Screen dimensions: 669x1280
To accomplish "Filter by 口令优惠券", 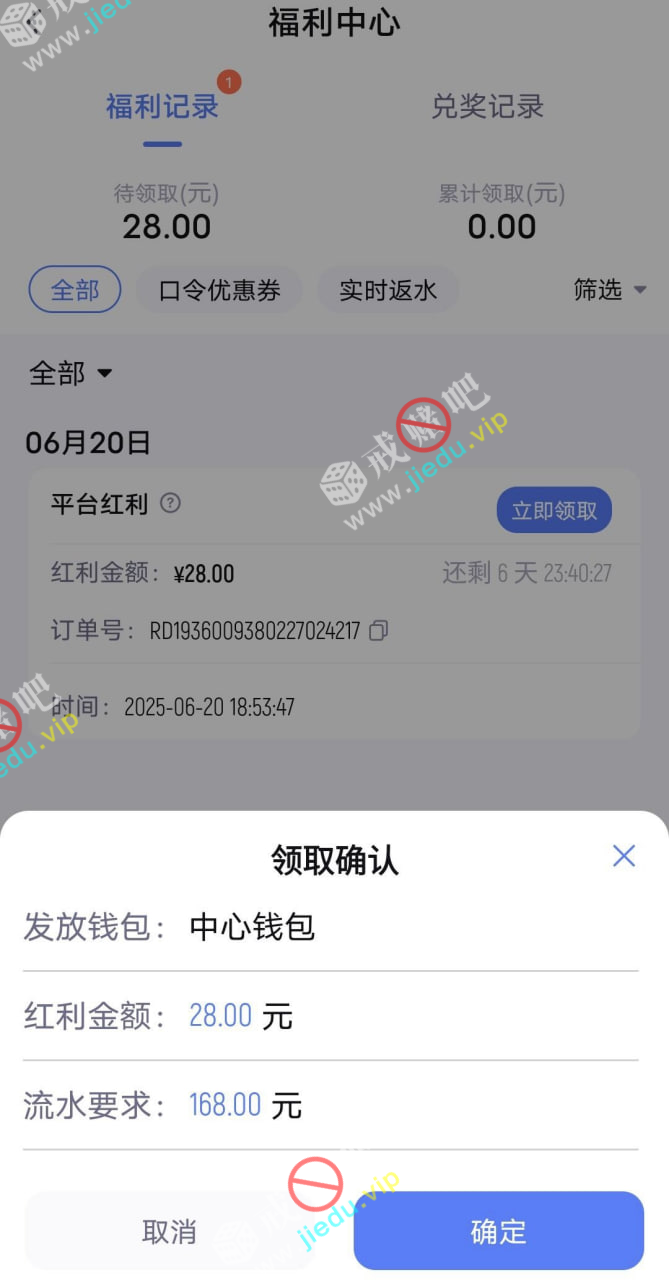I will (220, 290).
